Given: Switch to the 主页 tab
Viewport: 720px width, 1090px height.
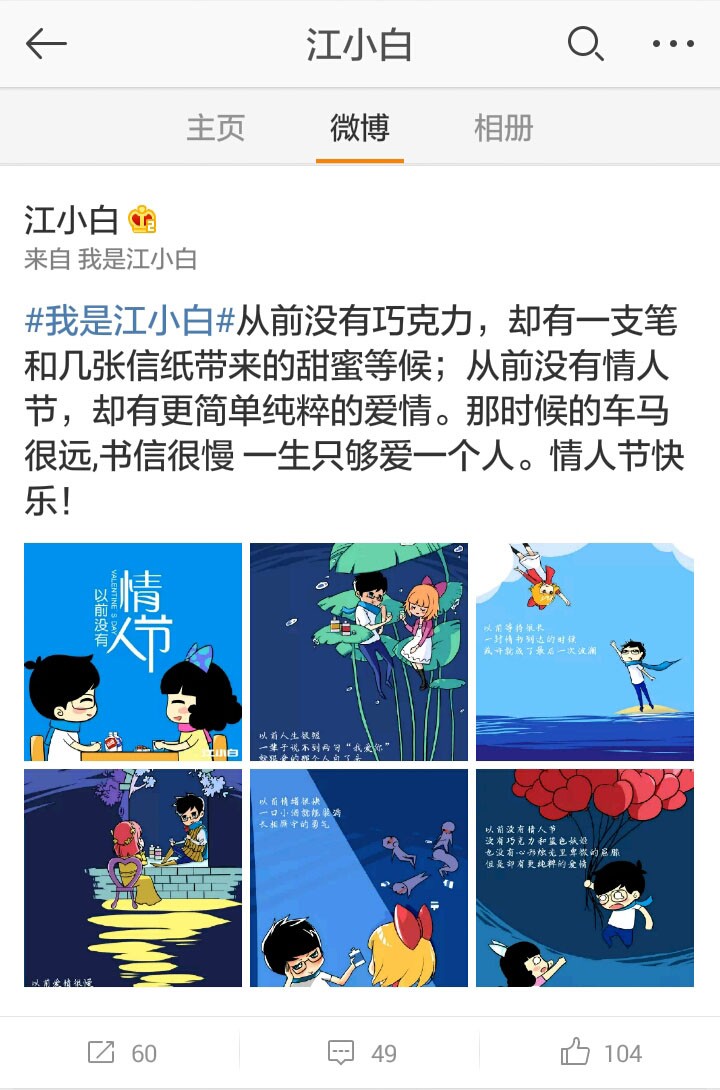Looking at the screenshot, I should (x=215, y=128).
